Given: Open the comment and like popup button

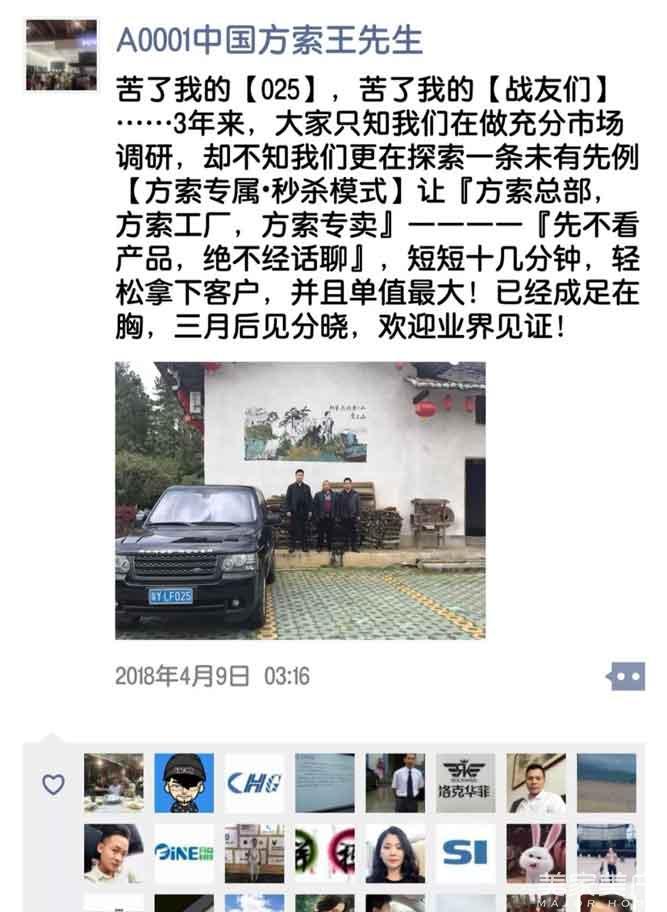Looking at the screenshot, I should (x=626, y=677).
